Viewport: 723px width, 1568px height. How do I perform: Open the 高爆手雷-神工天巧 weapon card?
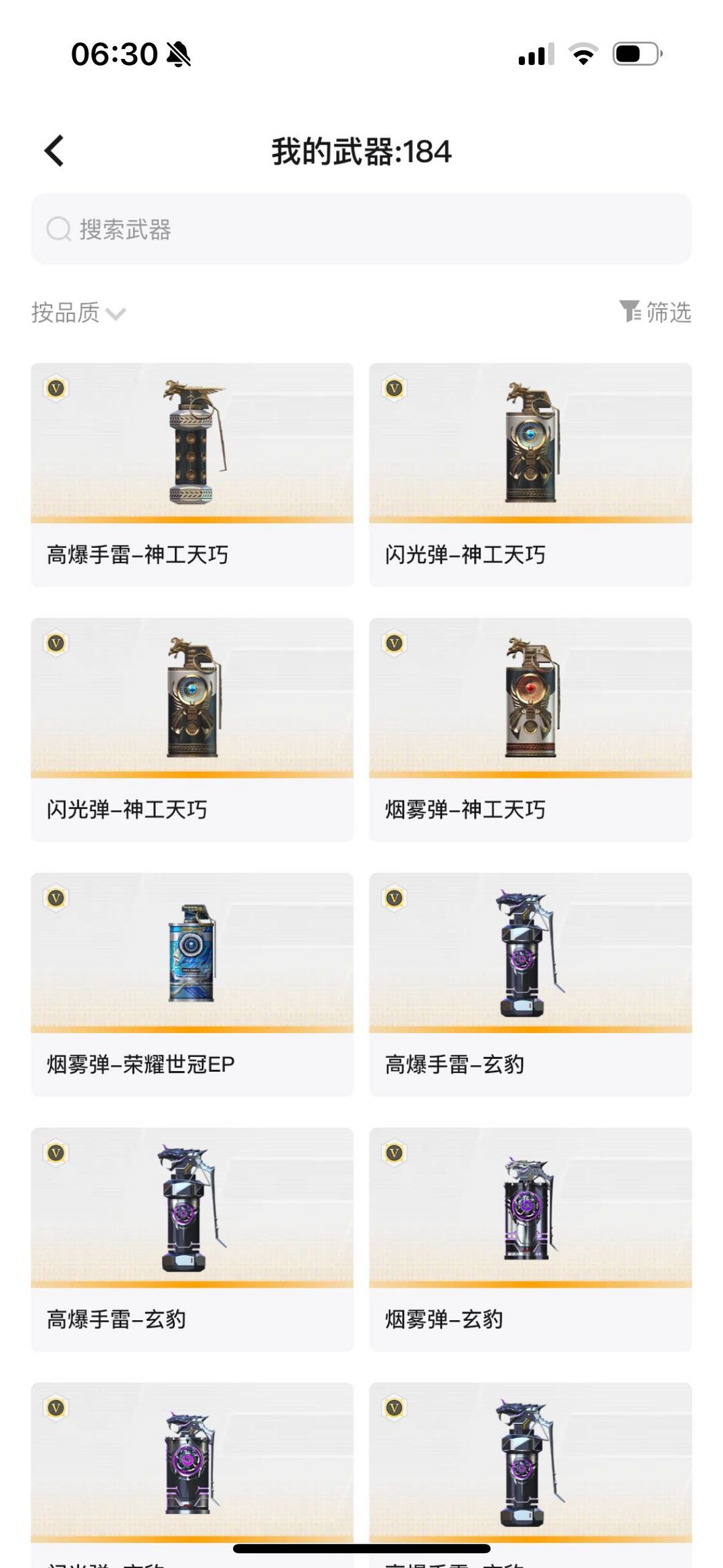(192, 474)
